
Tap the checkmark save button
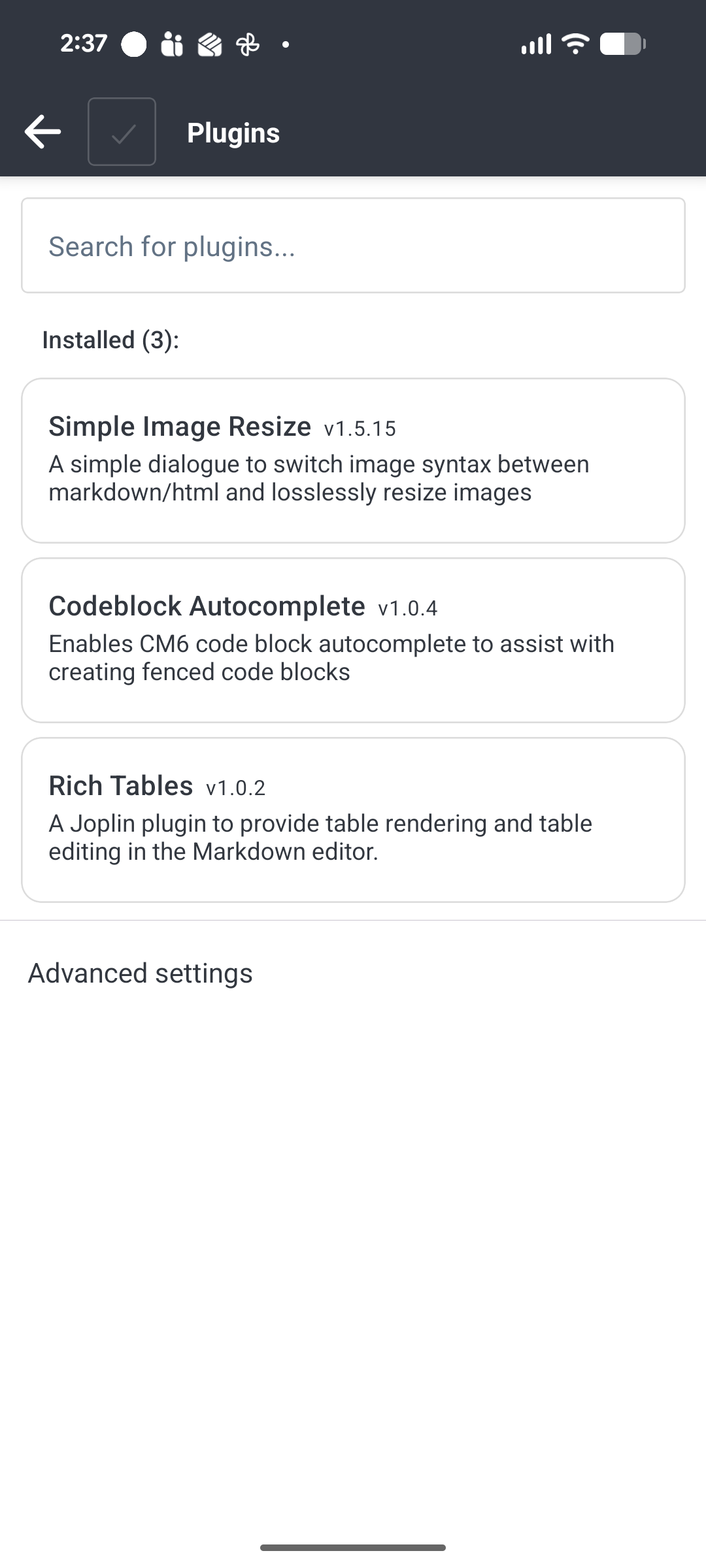coord(122,132)
